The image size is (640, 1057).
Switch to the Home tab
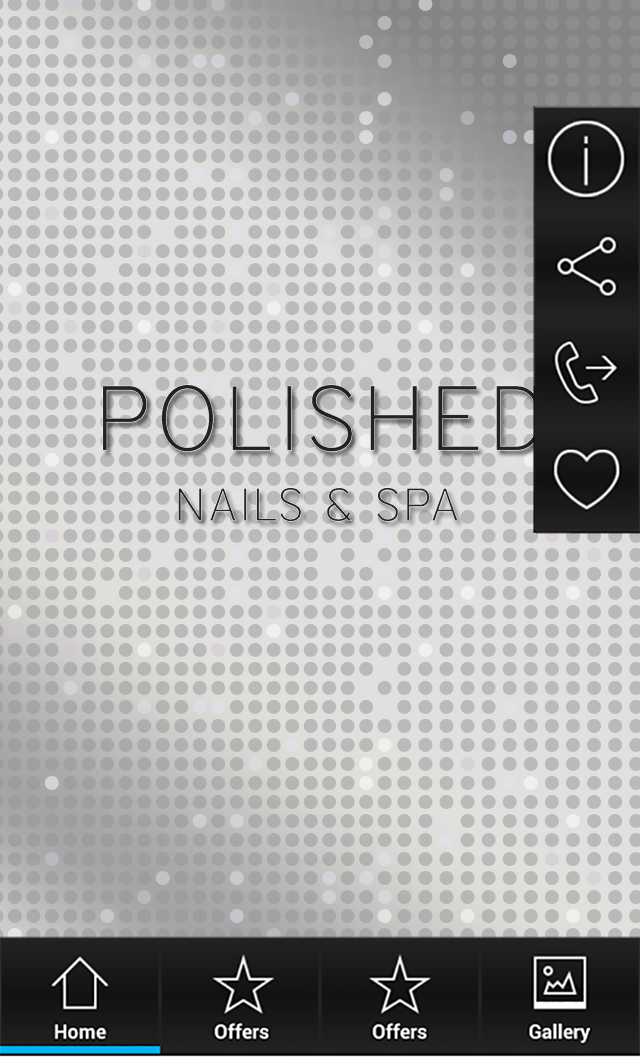[x=80, y=997]
